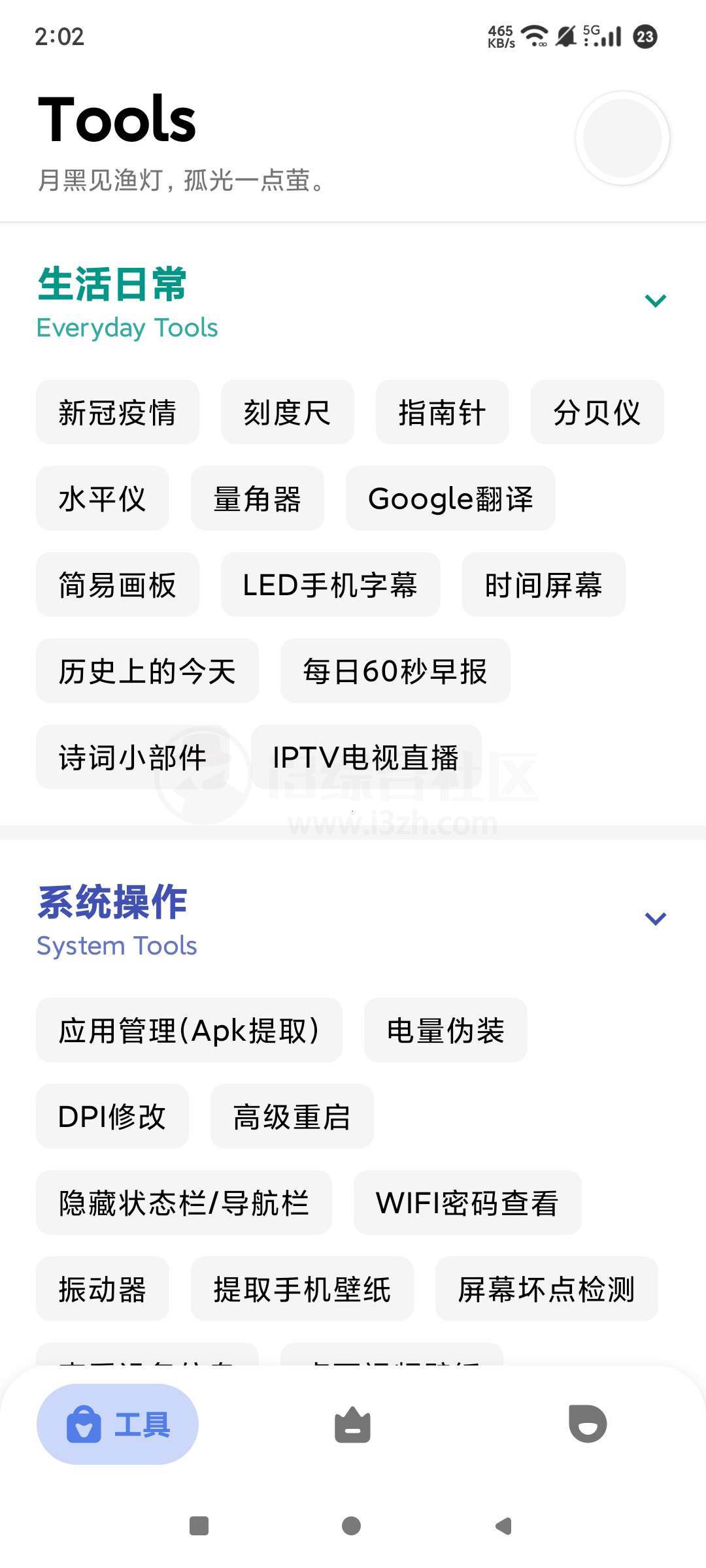
Task: Launch 每日60秒早报 daily news briefing
Action: (395, 671)
